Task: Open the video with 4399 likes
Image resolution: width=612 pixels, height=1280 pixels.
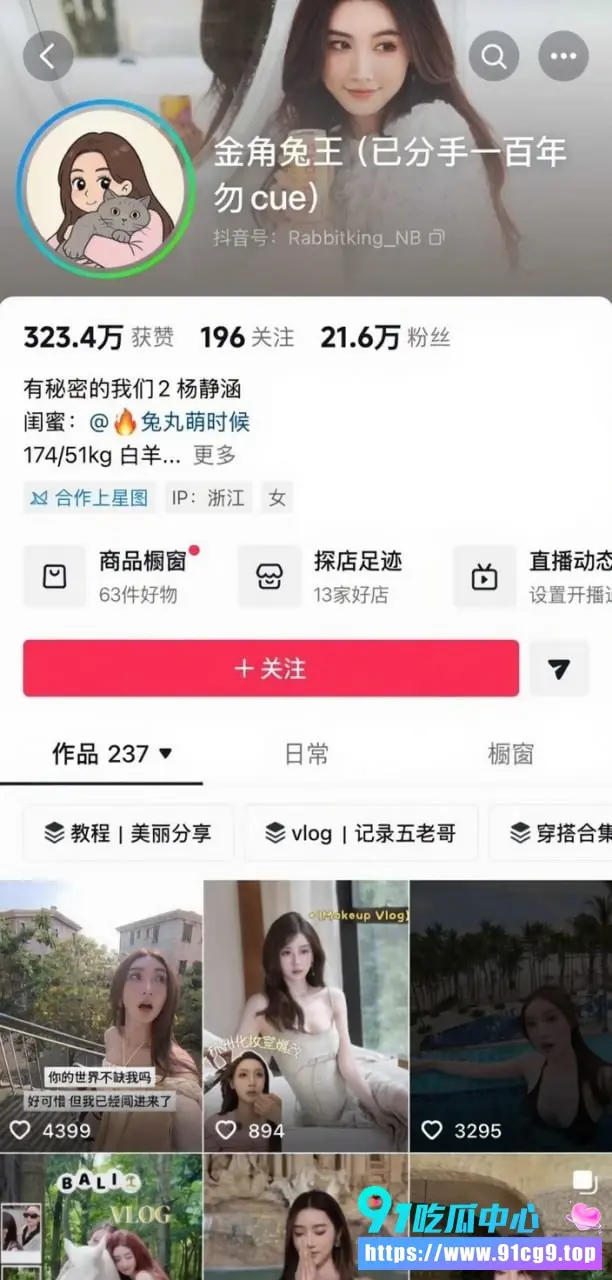Action: coord(101,1016)
